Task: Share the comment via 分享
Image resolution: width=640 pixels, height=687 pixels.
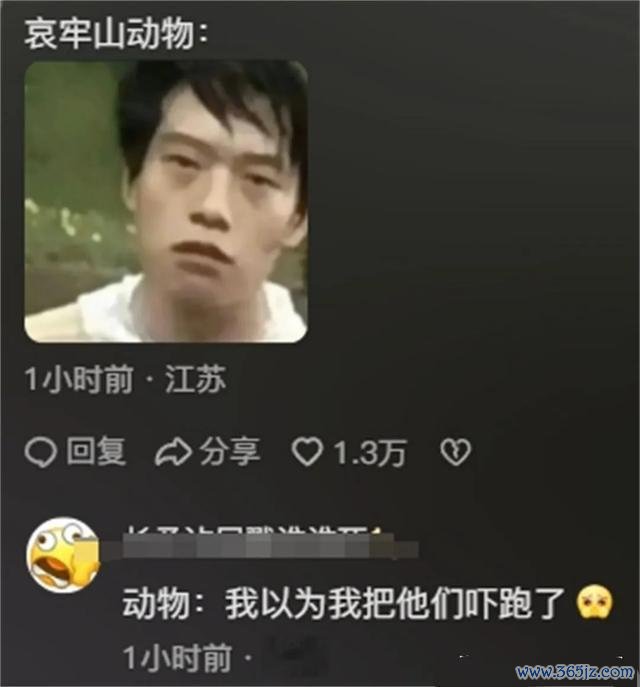Action: coord(208,453)
